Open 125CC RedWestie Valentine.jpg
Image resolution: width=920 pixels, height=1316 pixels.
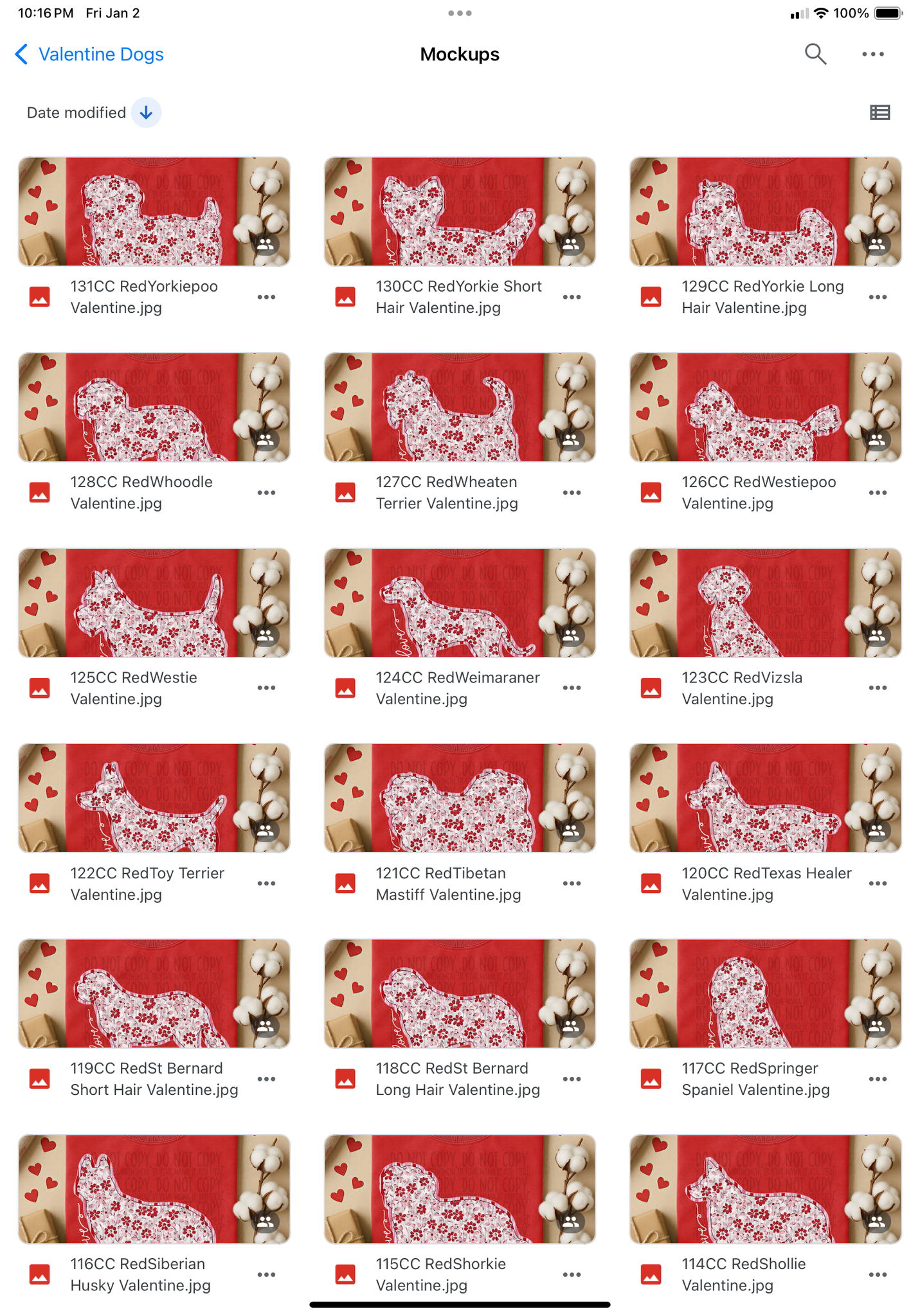coord(154,603)
